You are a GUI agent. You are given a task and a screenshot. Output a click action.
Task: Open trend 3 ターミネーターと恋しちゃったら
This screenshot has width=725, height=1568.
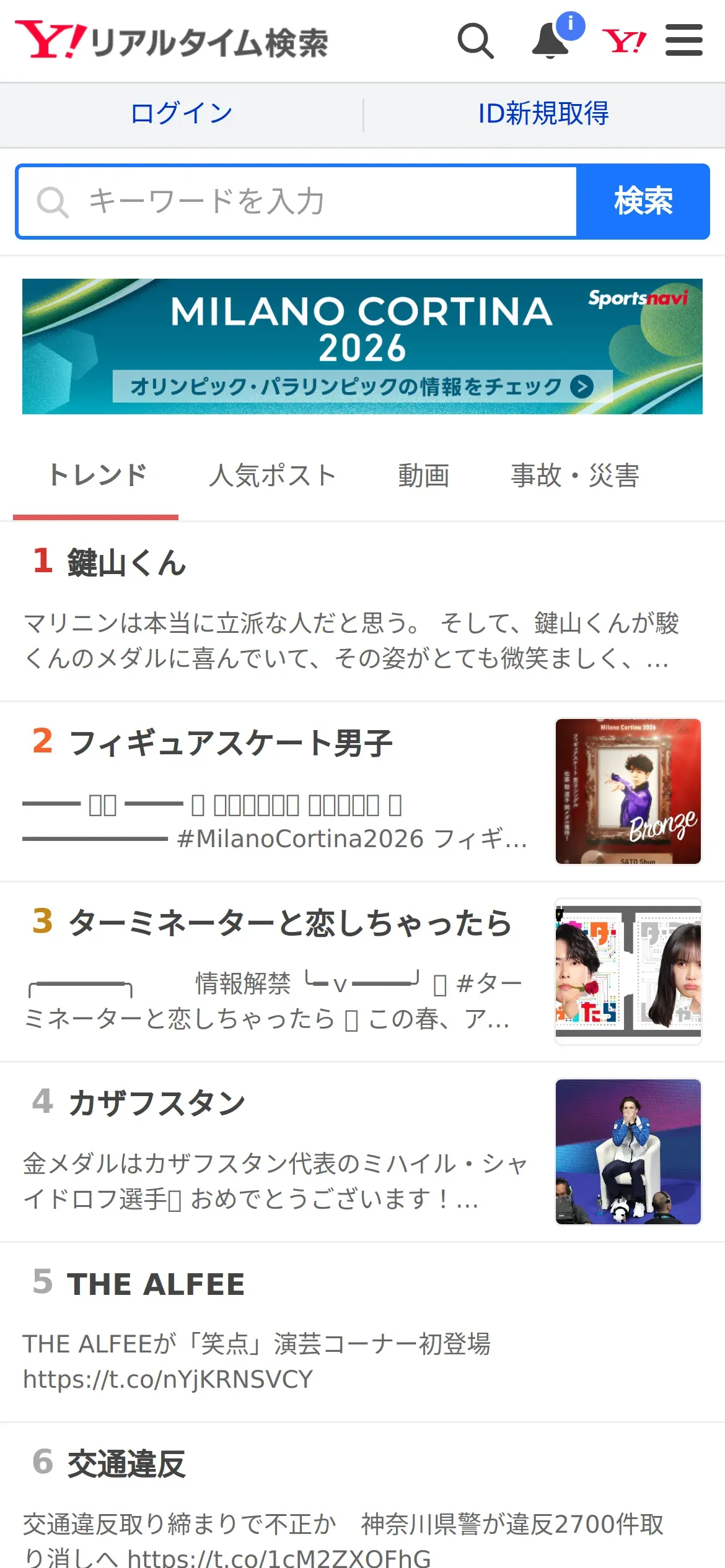[290, 923]
